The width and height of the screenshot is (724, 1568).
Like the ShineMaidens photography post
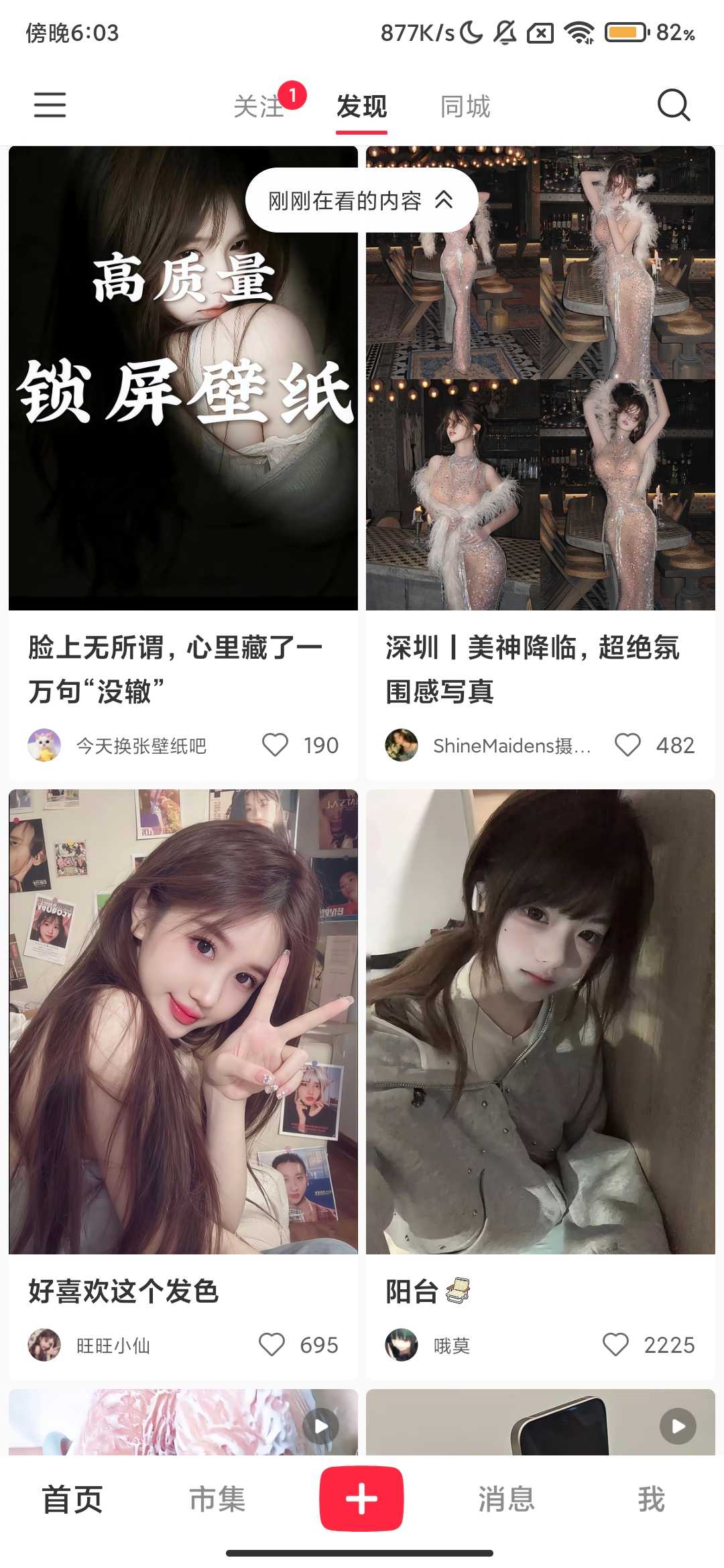628,745
